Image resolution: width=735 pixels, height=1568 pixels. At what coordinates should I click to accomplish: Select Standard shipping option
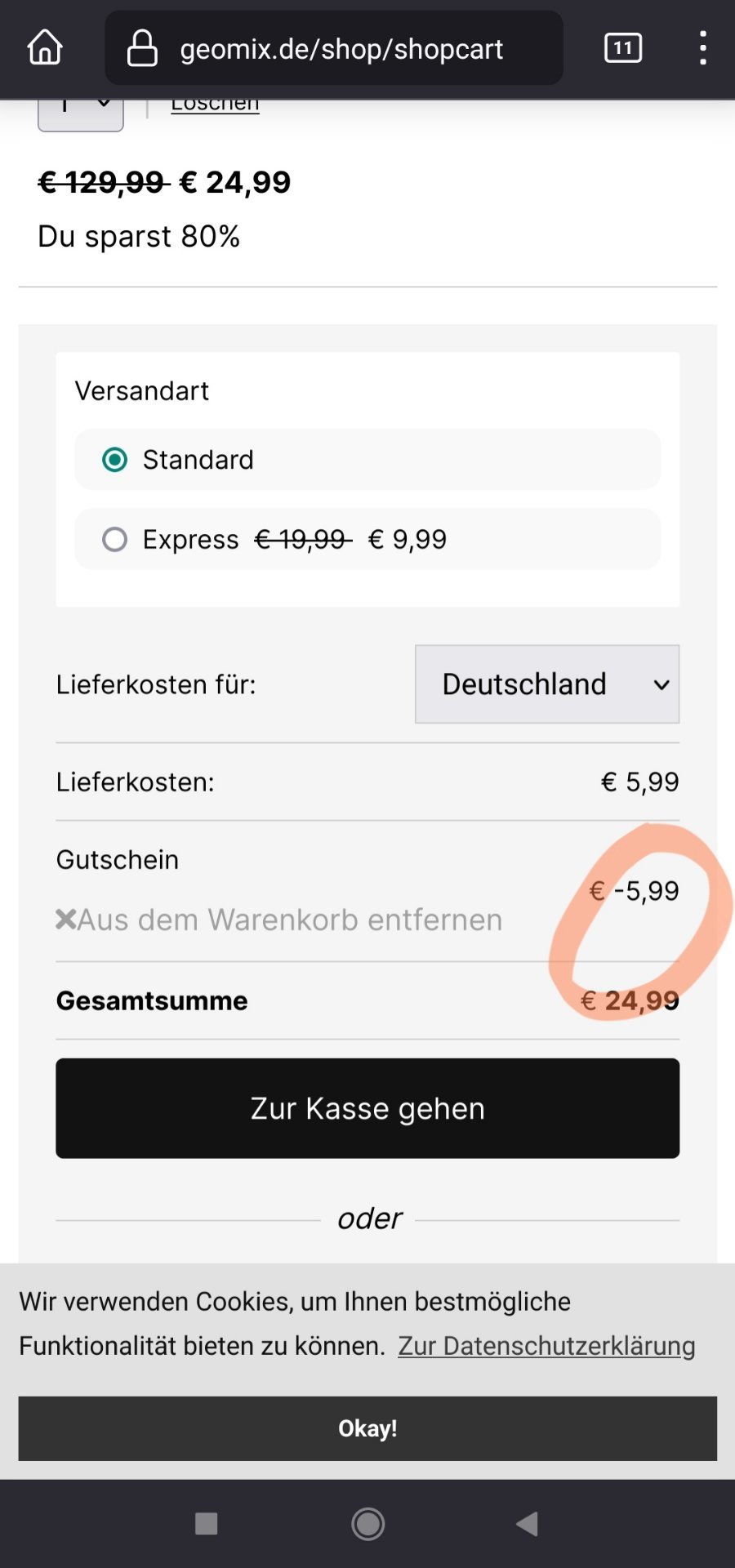coord(367,460)
